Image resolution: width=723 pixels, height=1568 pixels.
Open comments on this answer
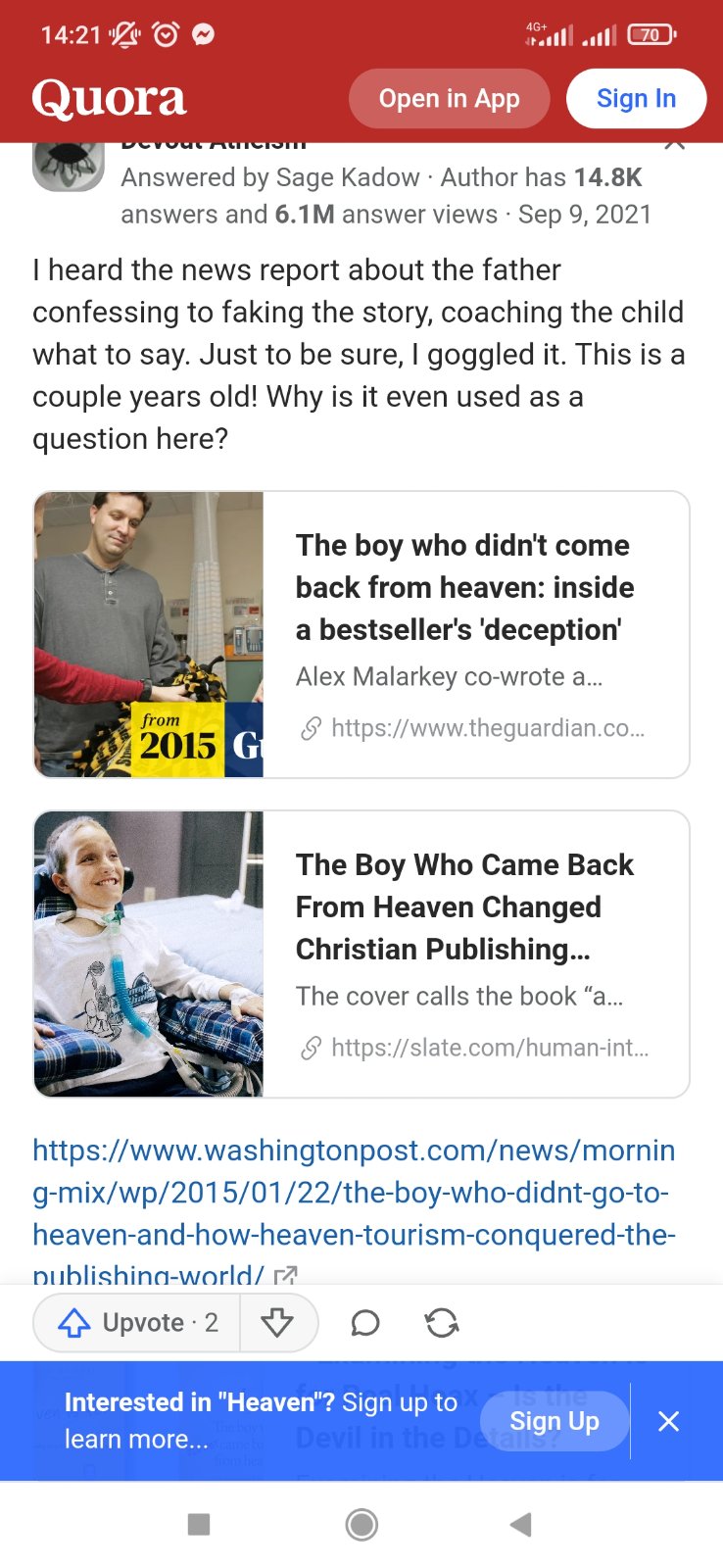pyautogui.click(x=365, y=1323)
